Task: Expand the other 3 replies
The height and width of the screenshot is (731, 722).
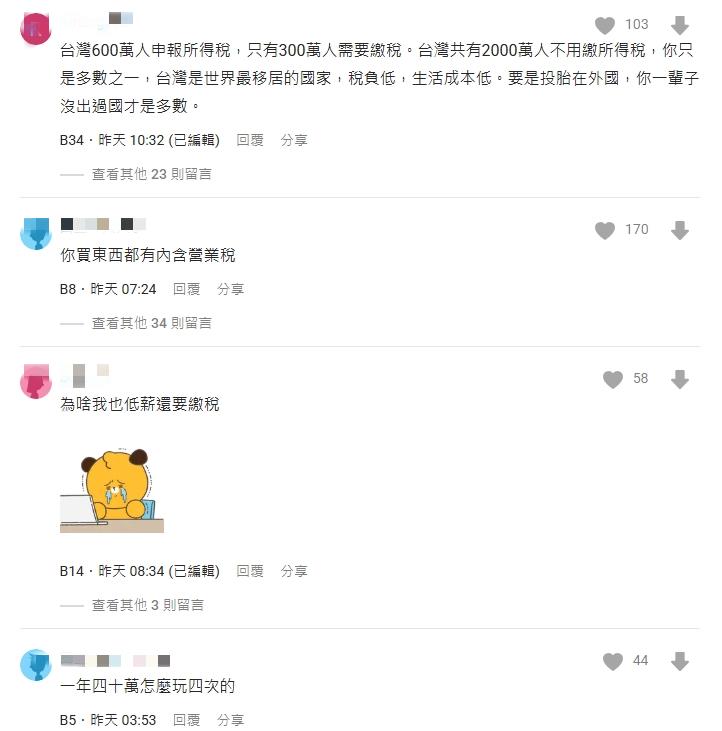Action: coord(147,605)
